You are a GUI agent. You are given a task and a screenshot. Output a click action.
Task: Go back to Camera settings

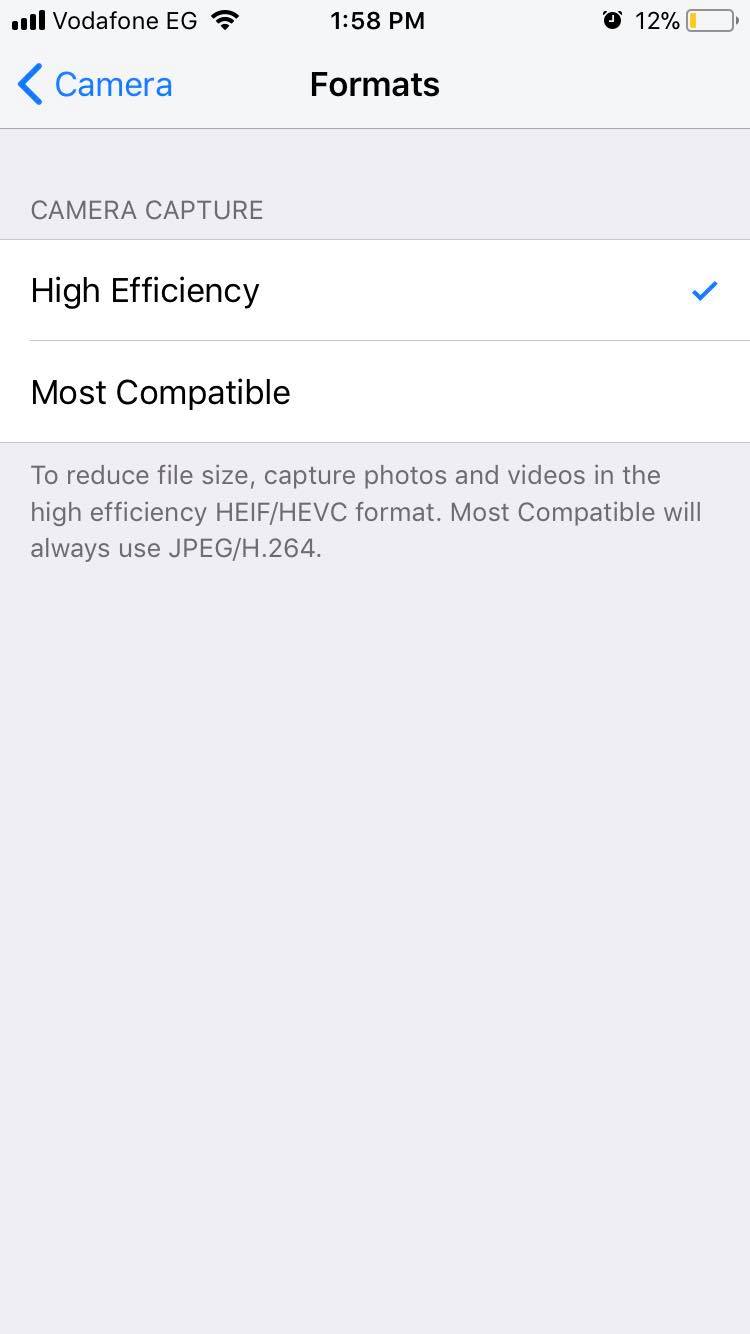95,85
